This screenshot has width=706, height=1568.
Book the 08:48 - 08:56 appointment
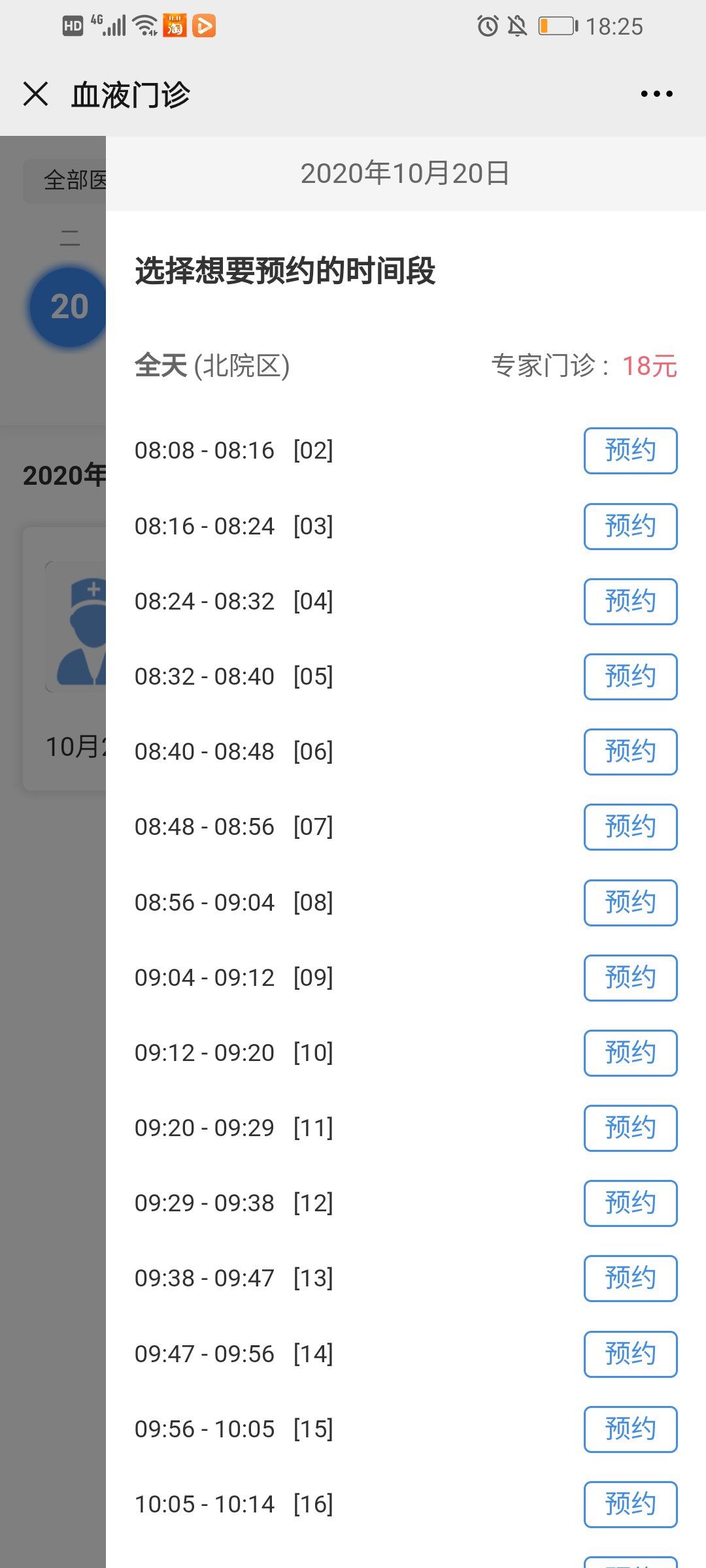(x=630, y=826)
